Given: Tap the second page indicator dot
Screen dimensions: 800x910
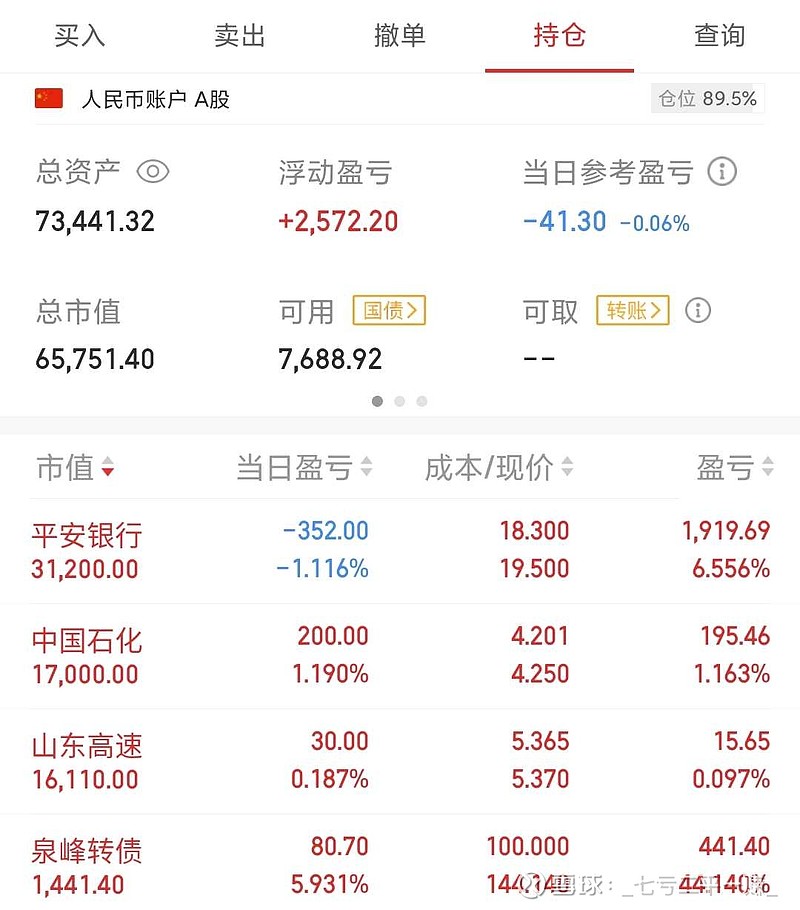Looking at the screenshot, I should tap(400, 401).
